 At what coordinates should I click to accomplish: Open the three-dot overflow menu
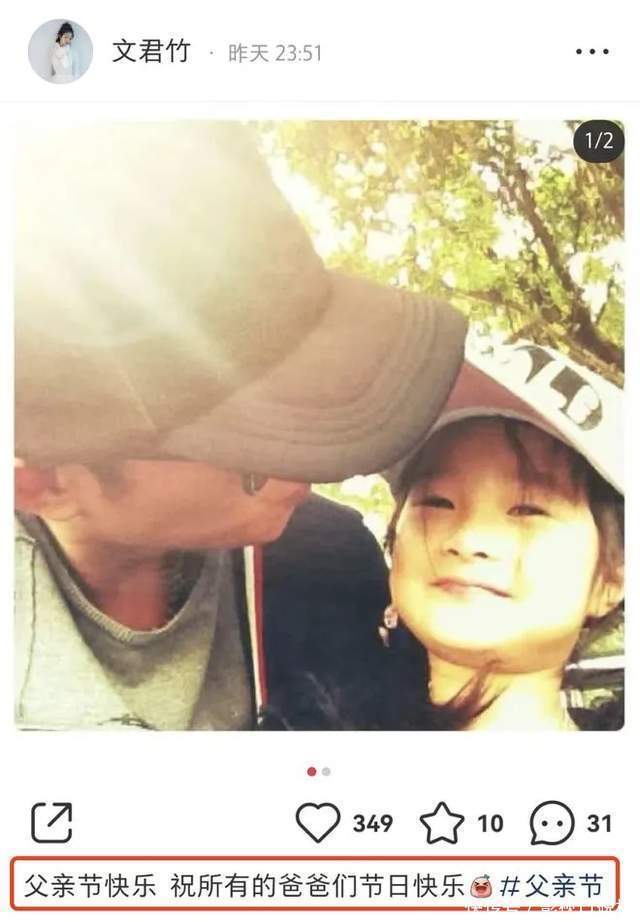(592, 52)
